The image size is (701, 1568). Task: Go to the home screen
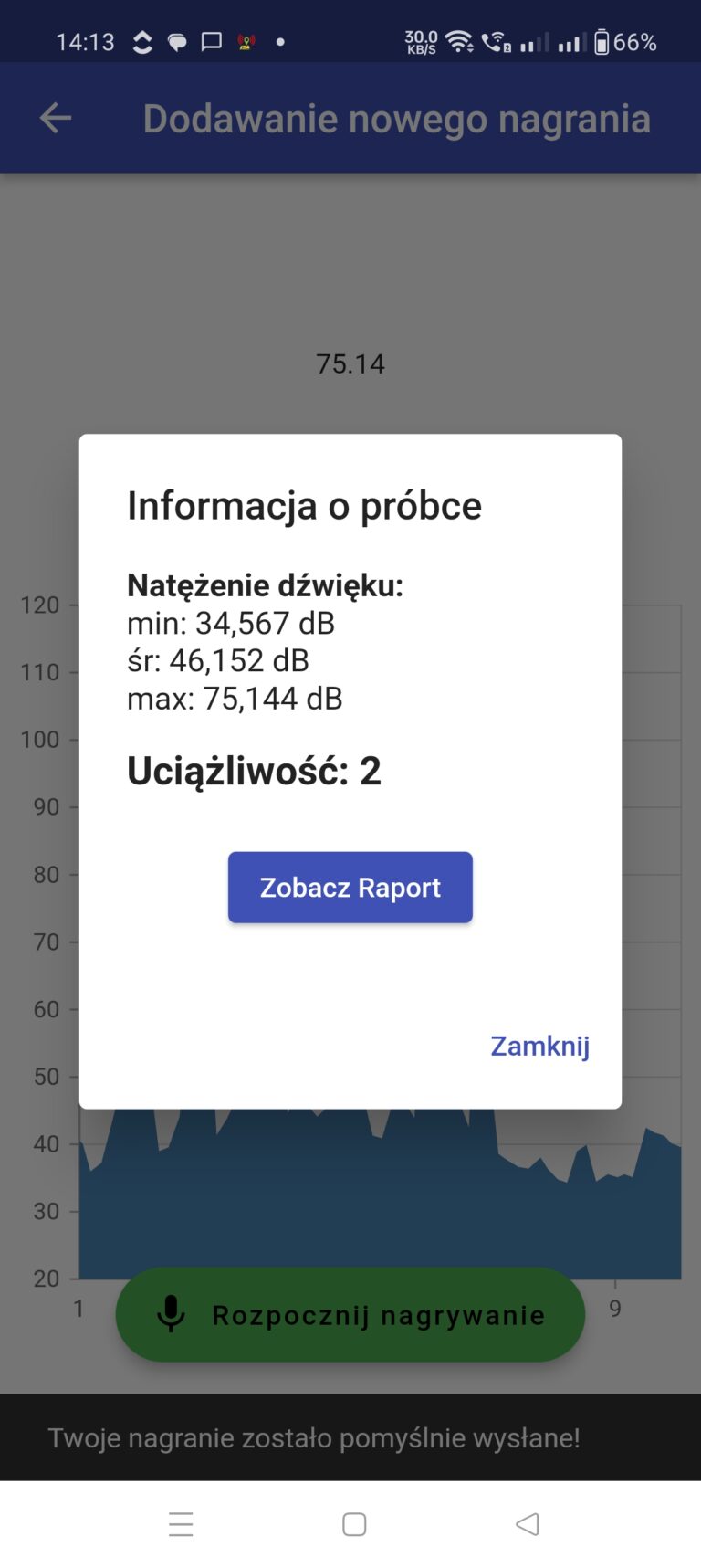354,1523
